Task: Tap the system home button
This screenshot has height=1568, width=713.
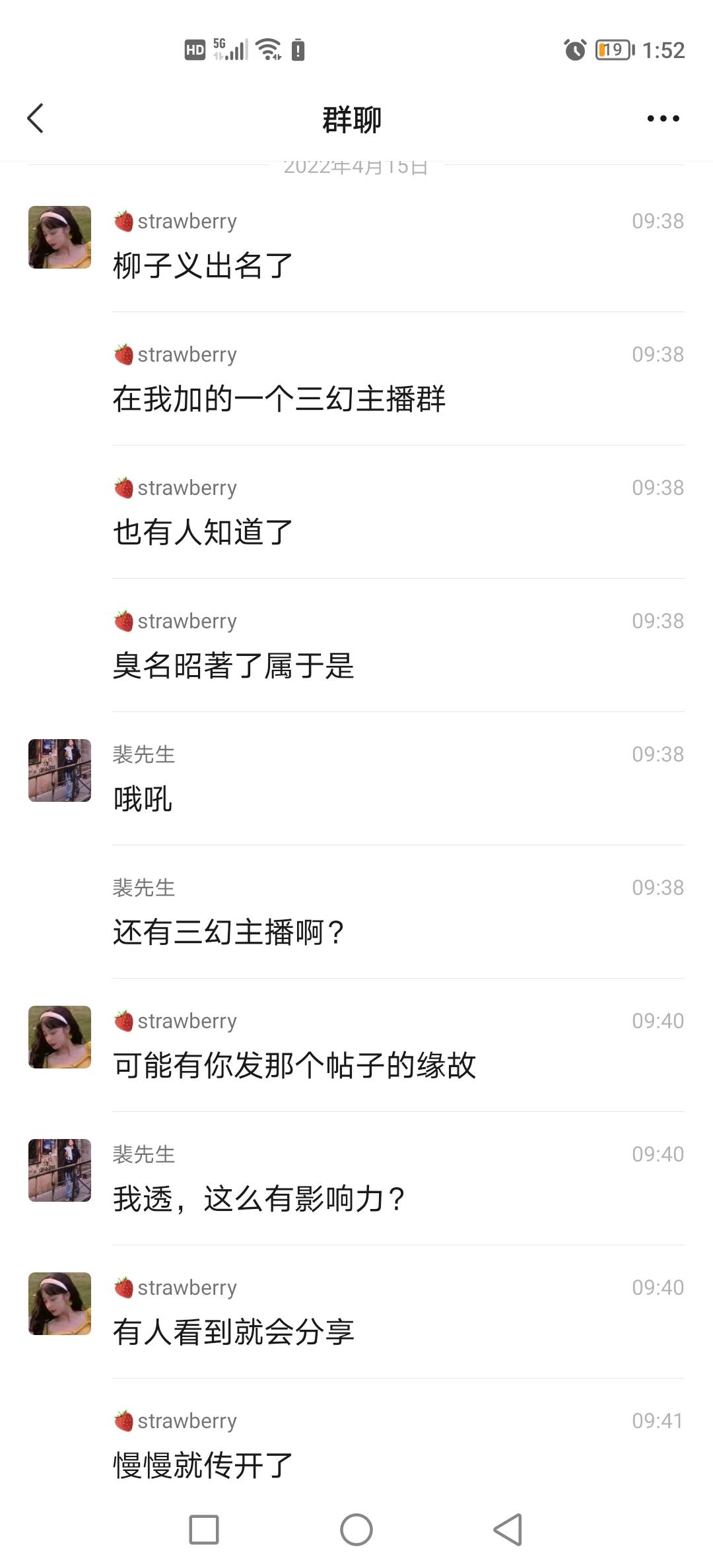Action: click(356, 1529)
